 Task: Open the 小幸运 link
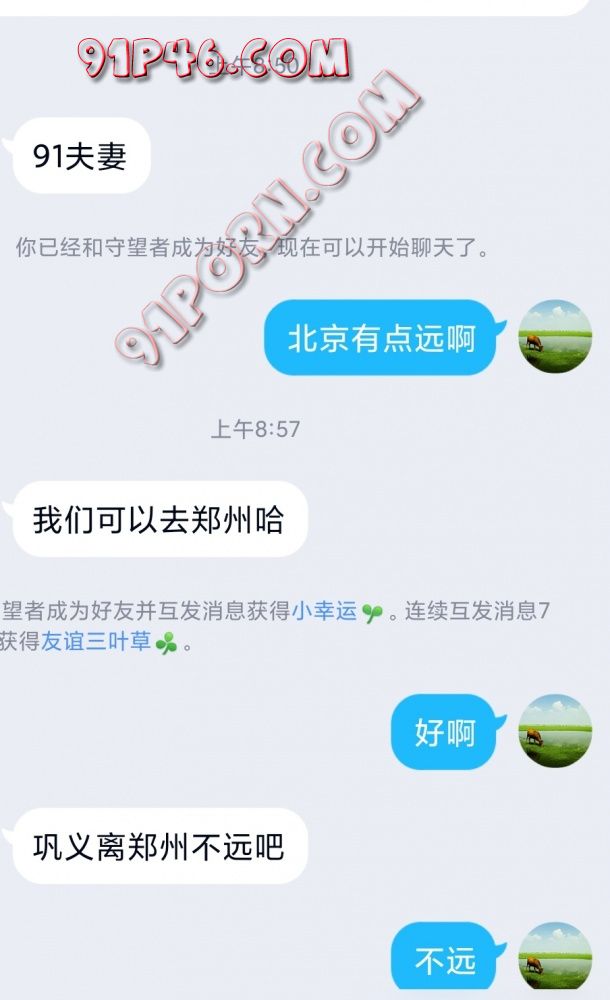(x=324, y=612)
